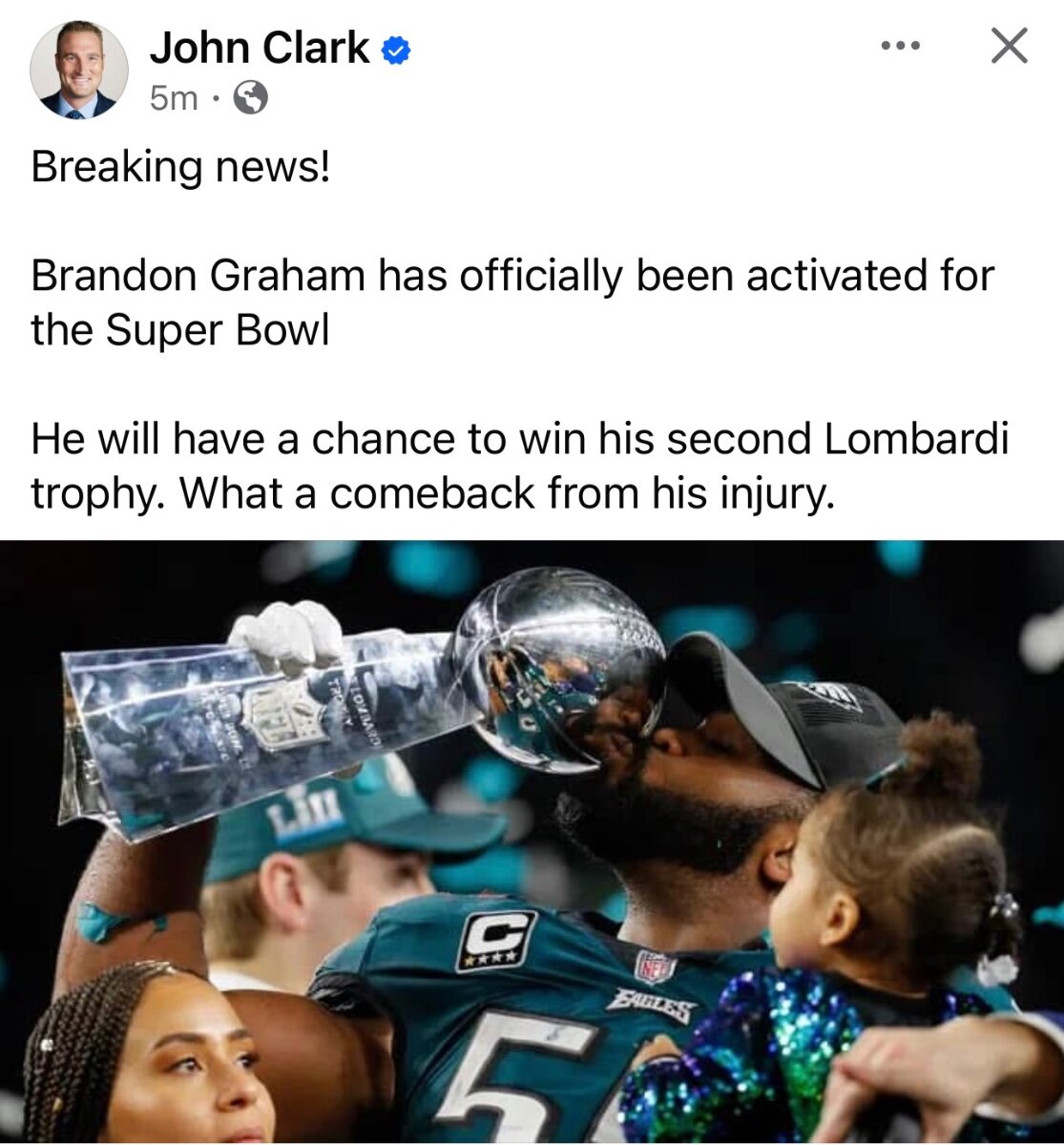Open the three-dot post options menu

[900, 46]
